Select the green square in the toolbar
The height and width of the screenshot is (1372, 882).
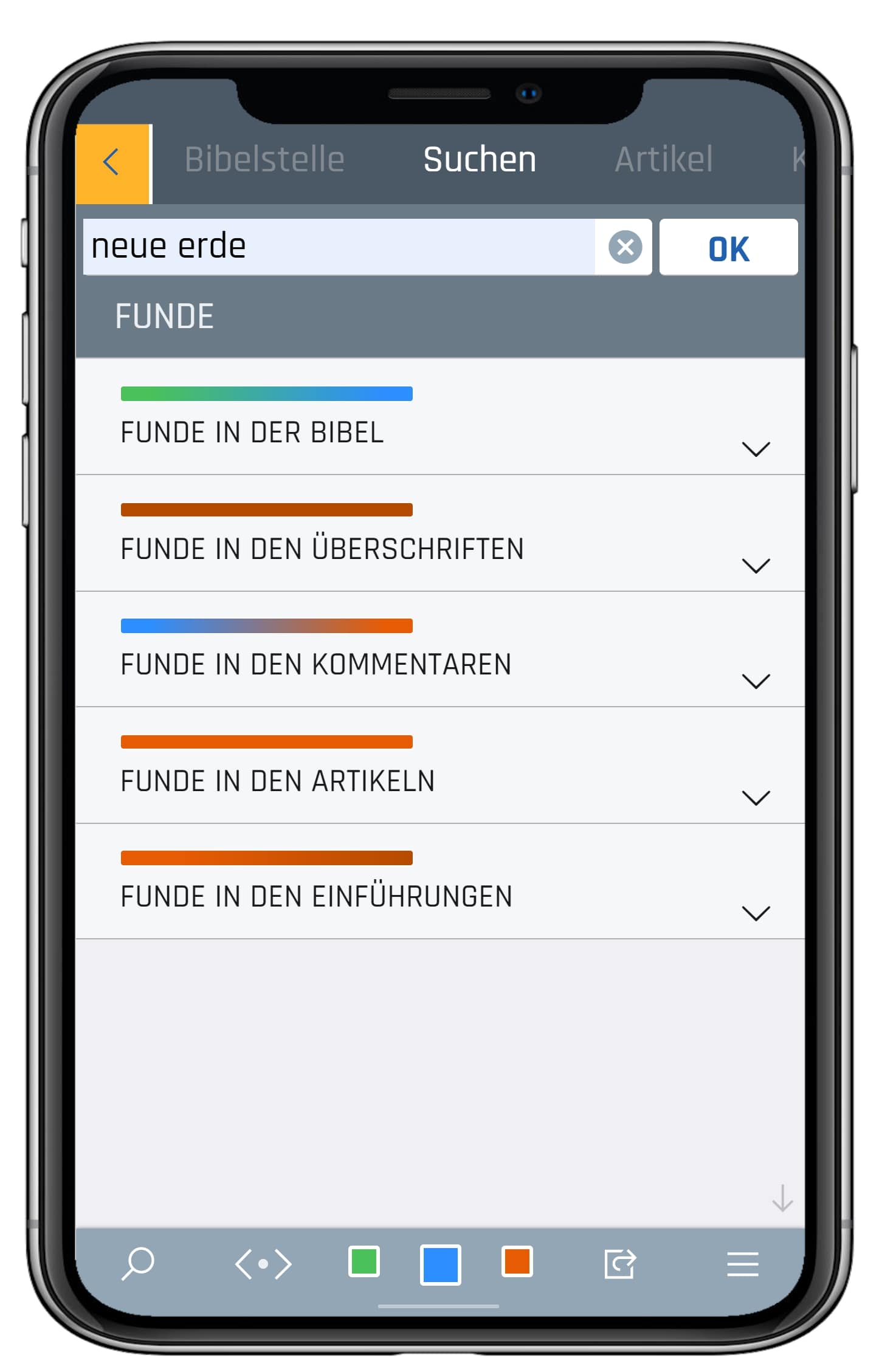coord(363,1261)
